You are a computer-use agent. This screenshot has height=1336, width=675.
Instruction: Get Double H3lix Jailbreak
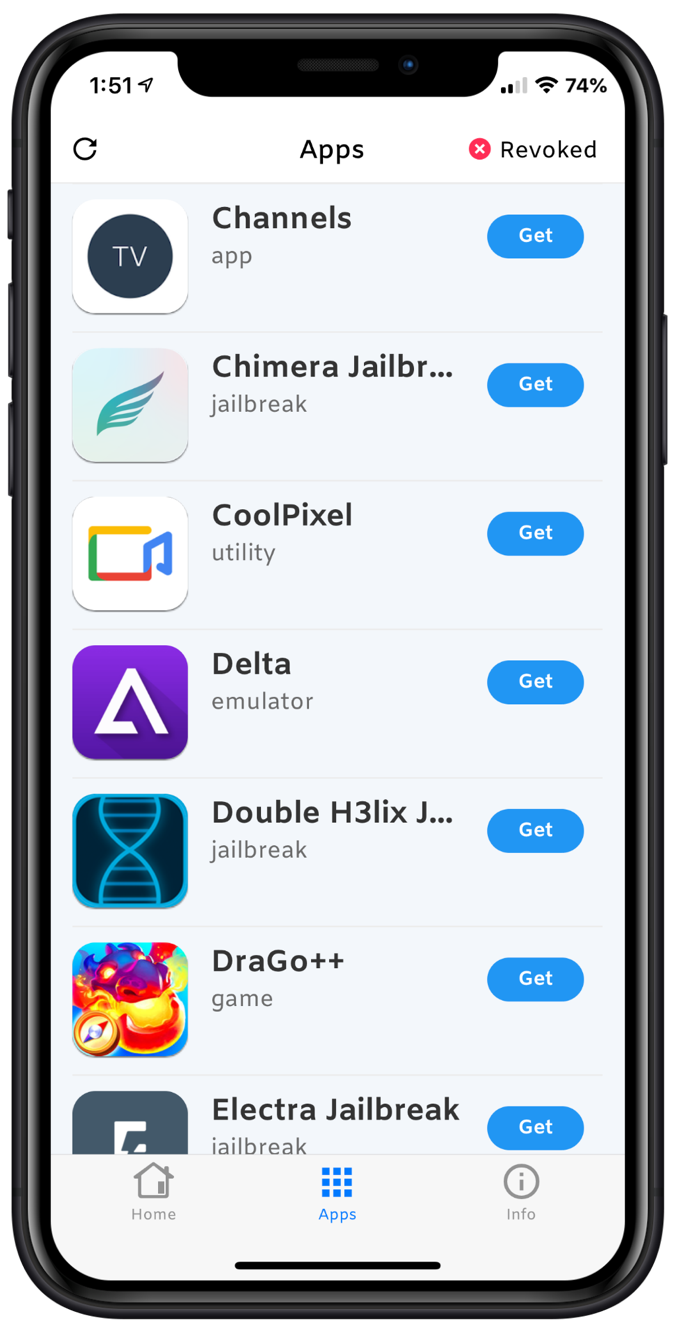(x=535, y=830)
